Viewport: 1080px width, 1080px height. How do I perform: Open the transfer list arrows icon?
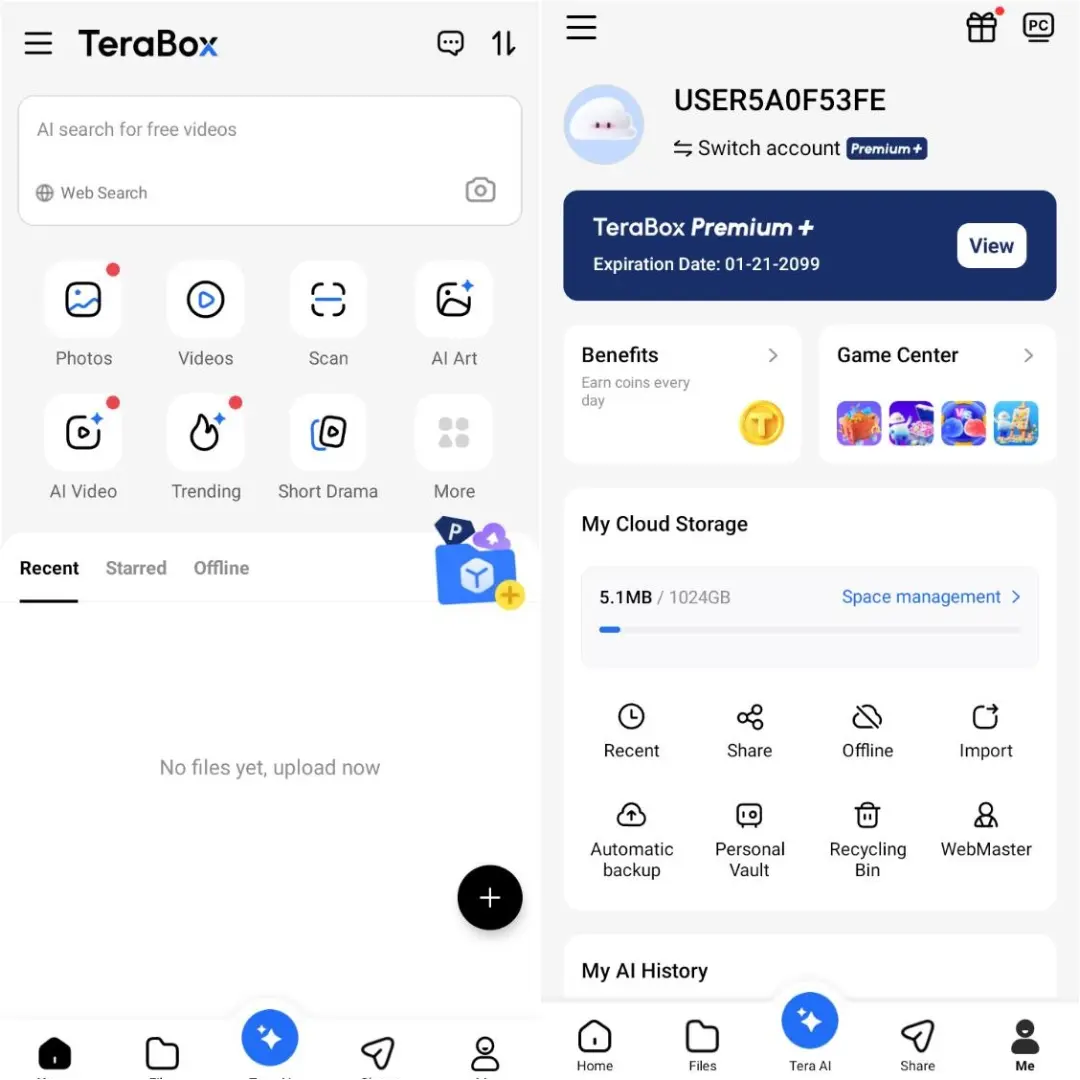(x=503, y=43)
